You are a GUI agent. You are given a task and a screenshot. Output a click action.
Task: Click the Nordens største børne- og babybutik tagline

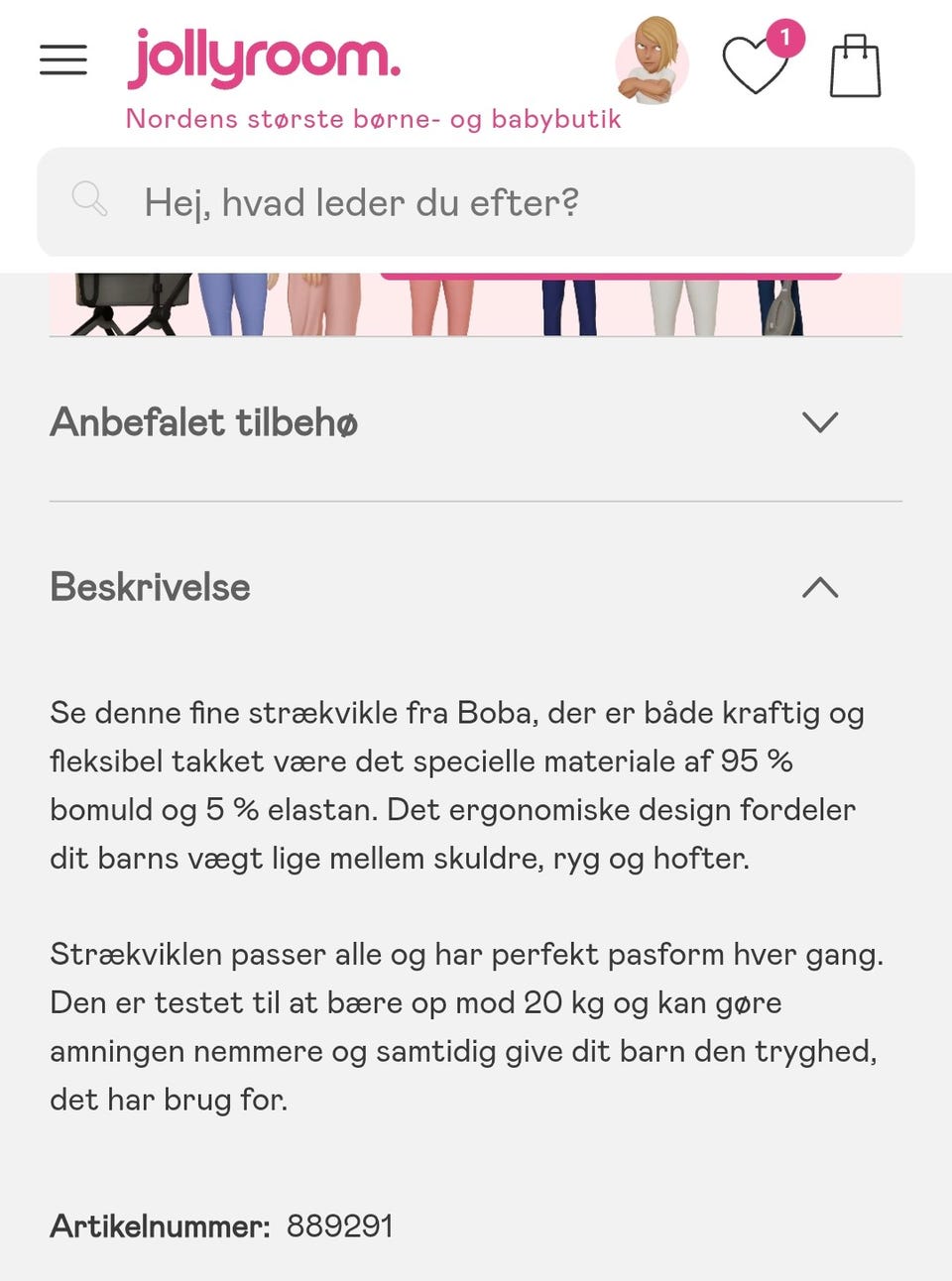[372, 118]
